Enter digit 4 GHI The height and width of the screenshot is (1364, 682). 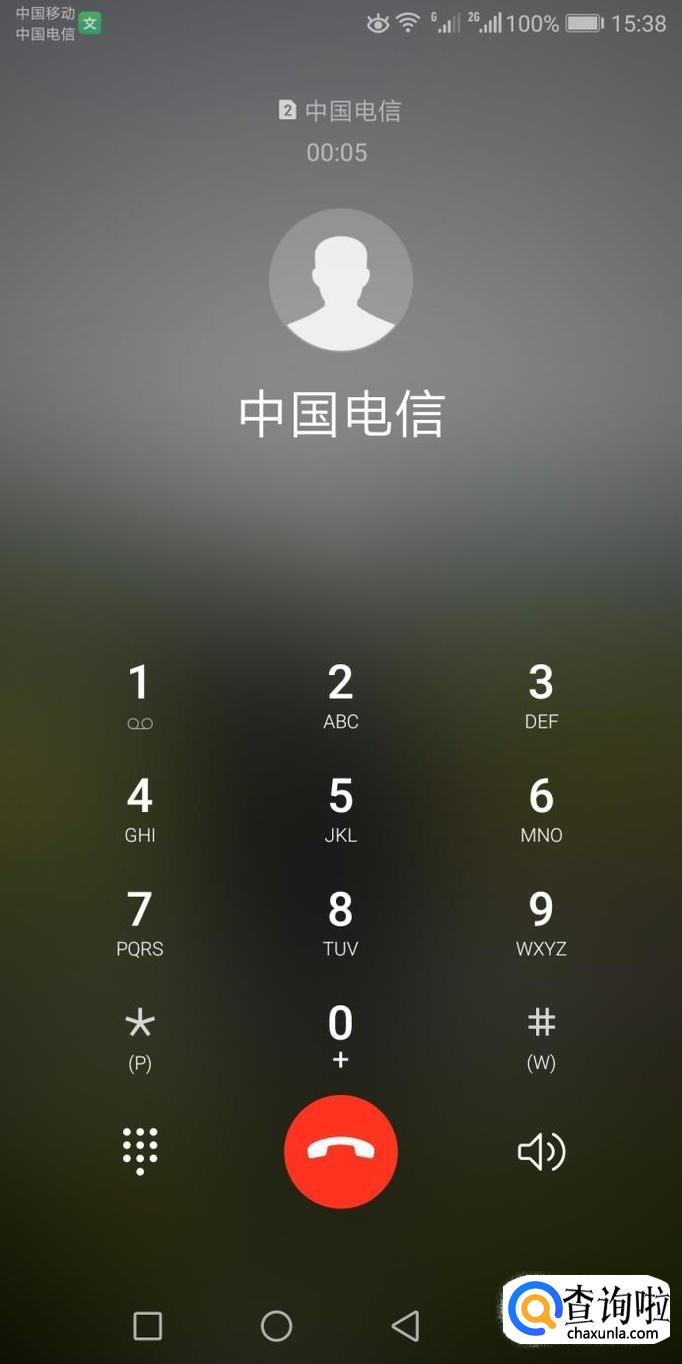(x=140, y=810)
